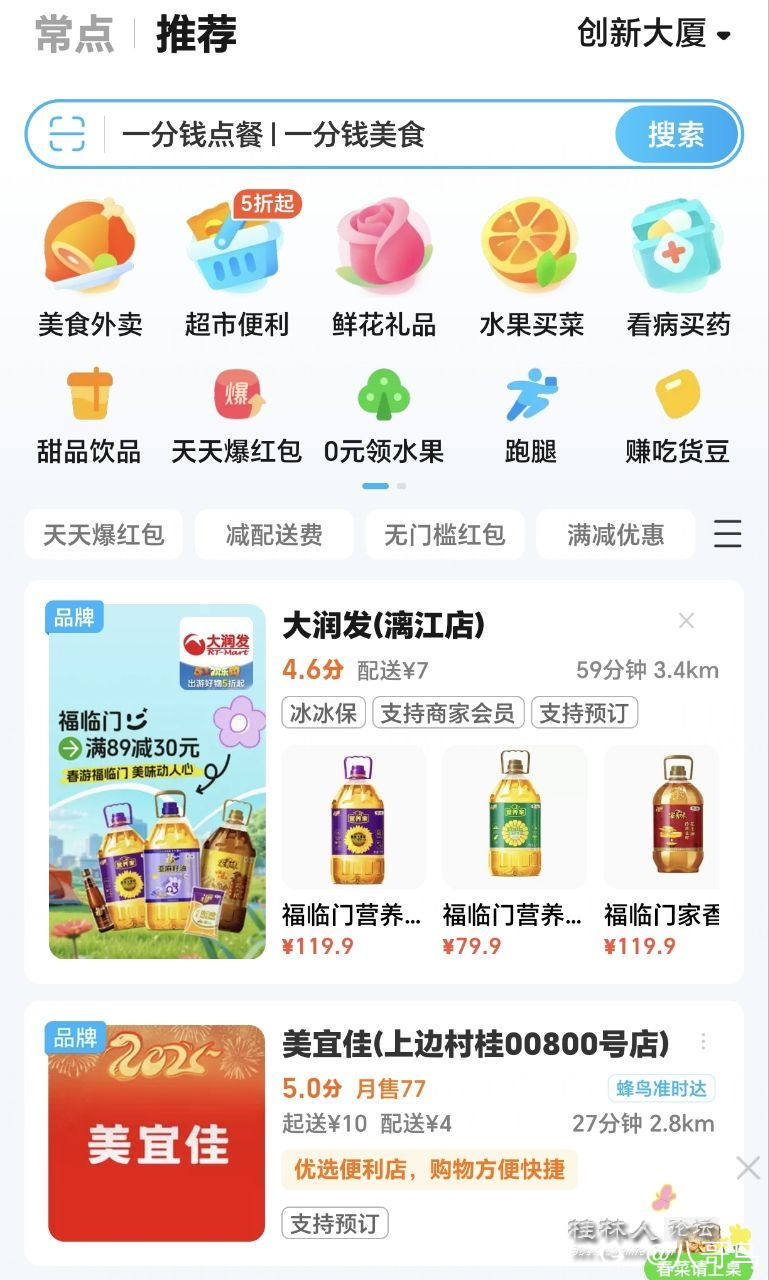The width and height of the screenshot is (769, 1280).
Task: Switch to the 常点 tab
Action: click(x=74, y=34)
